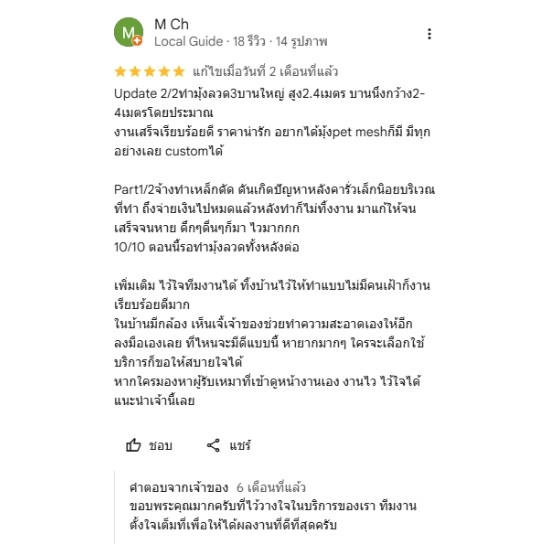Open reviewer name M Ch

172,24
